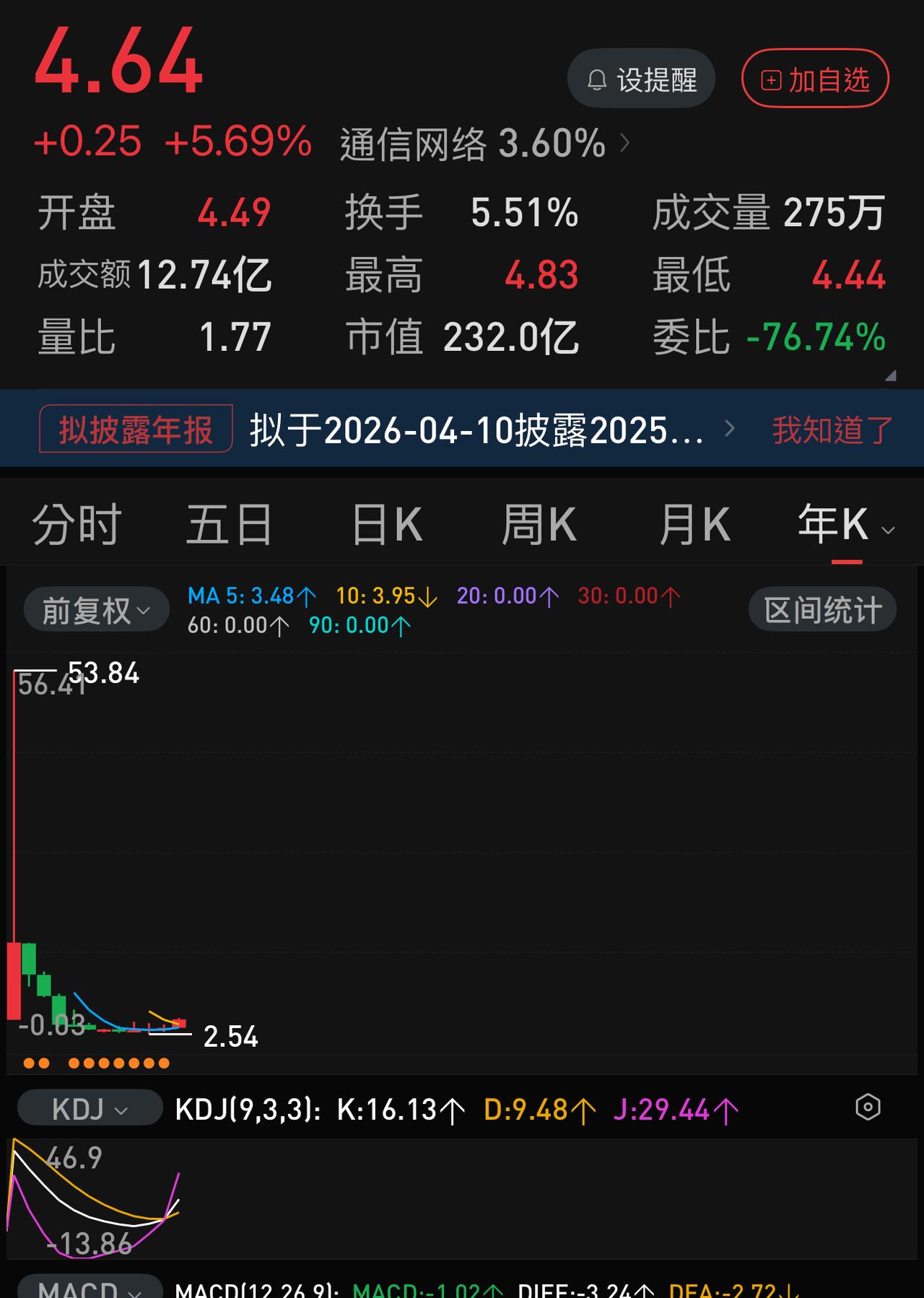Tap the plus icon on 加自选 button
The width and height of the screenshot is (924, 1298).
pos(772,79)
